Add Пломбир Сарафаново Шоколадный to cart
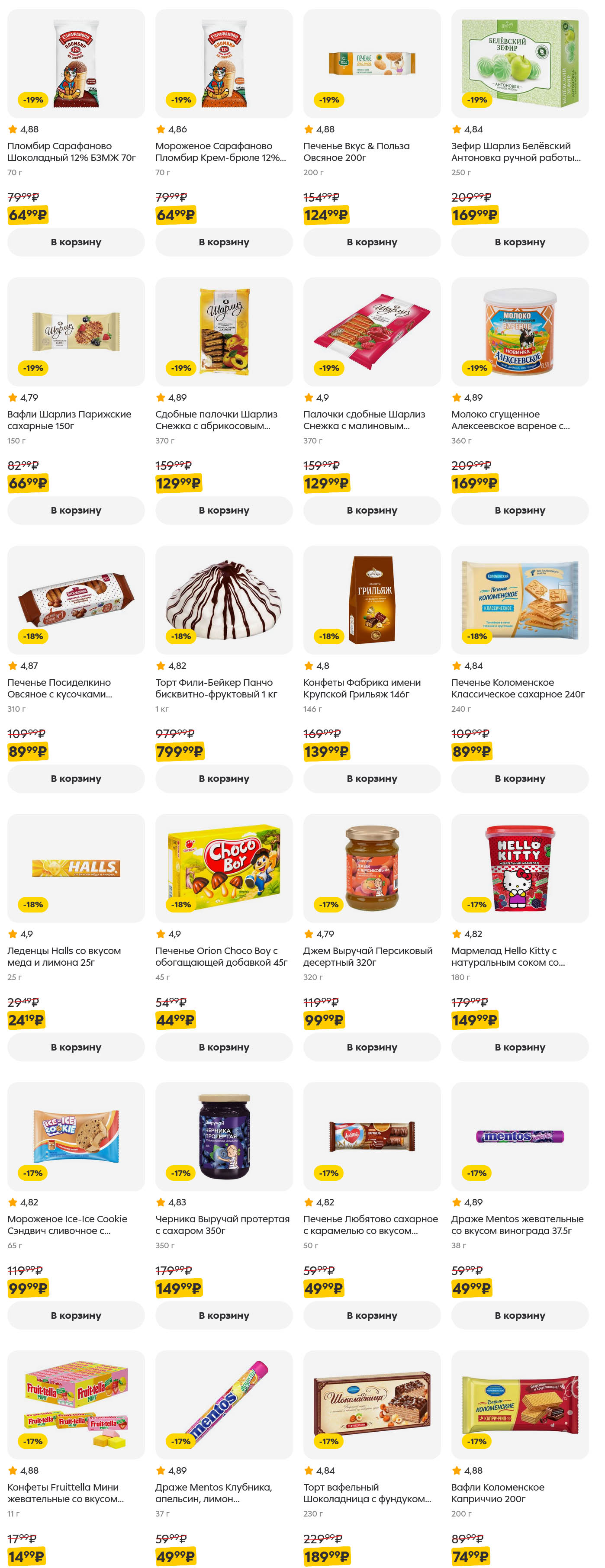 pos(75,242)
